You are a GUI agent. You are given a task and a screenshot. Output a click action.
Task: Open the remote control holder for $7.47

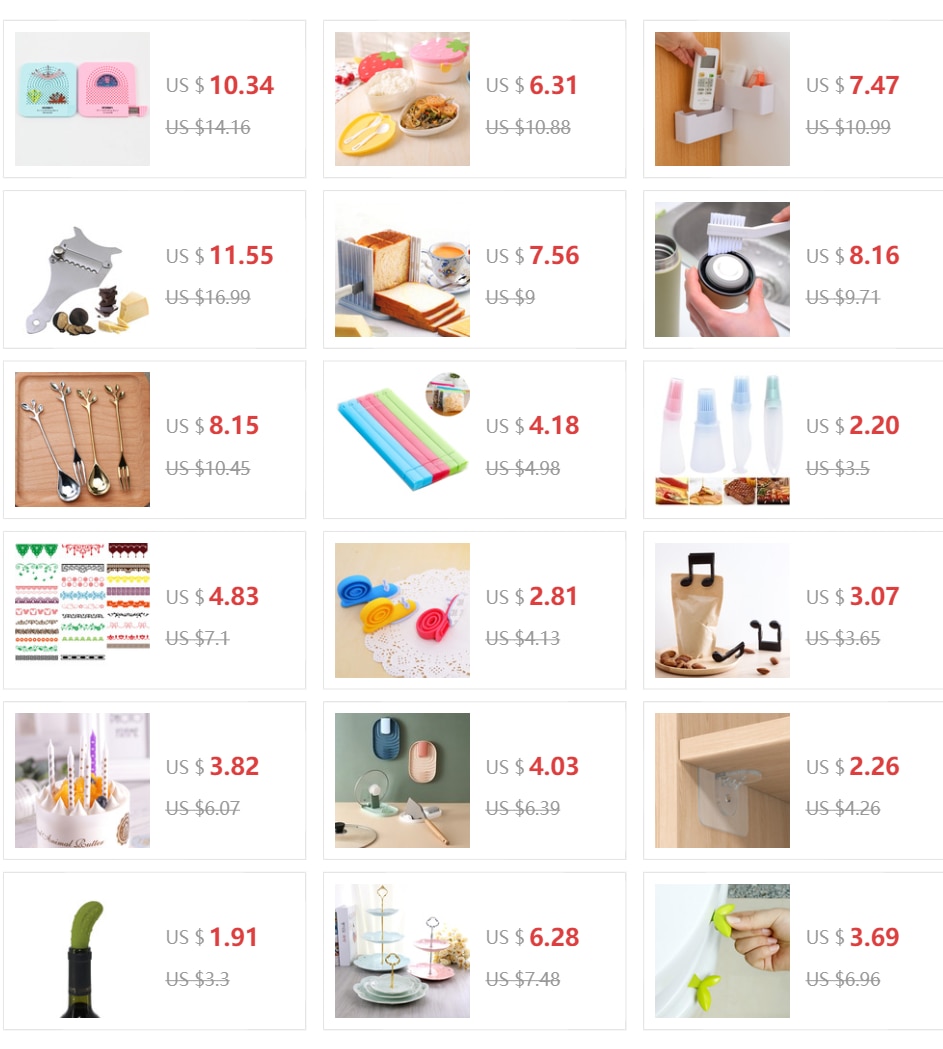click(x=794, y=99)
